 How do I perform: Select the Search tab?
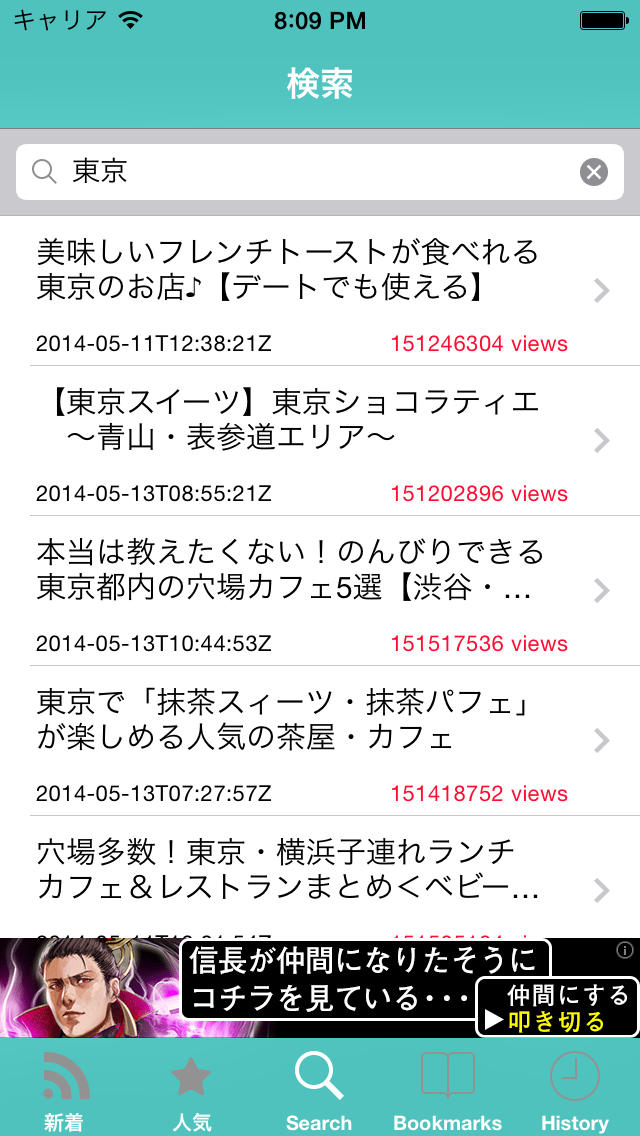(x=319, y=1090)
